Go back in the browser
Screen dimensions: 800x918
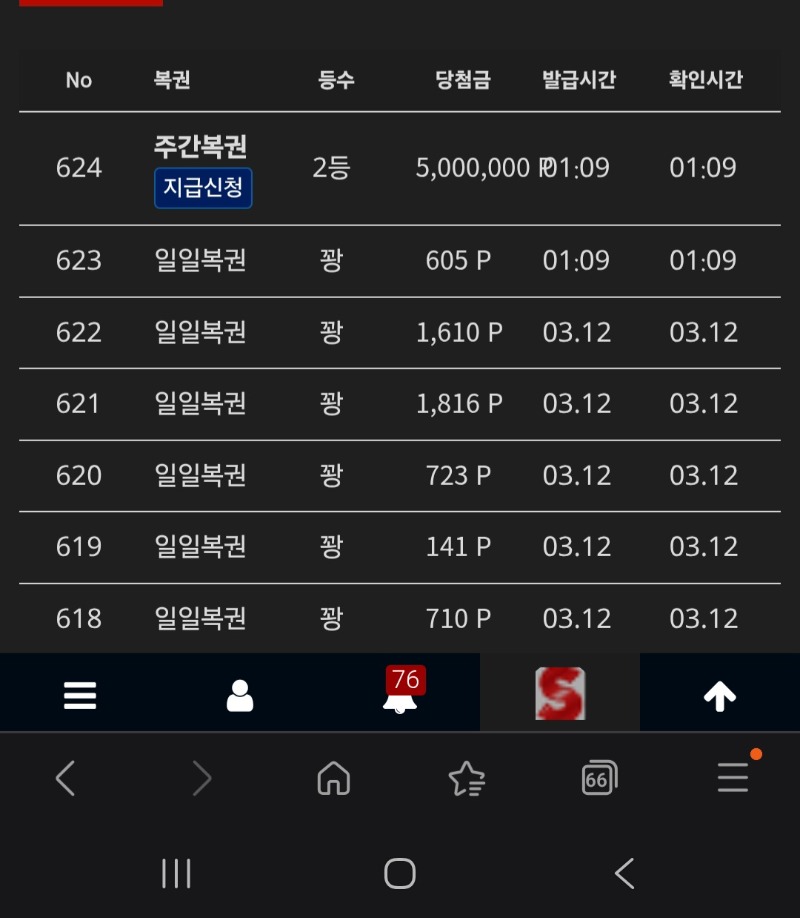66,777
